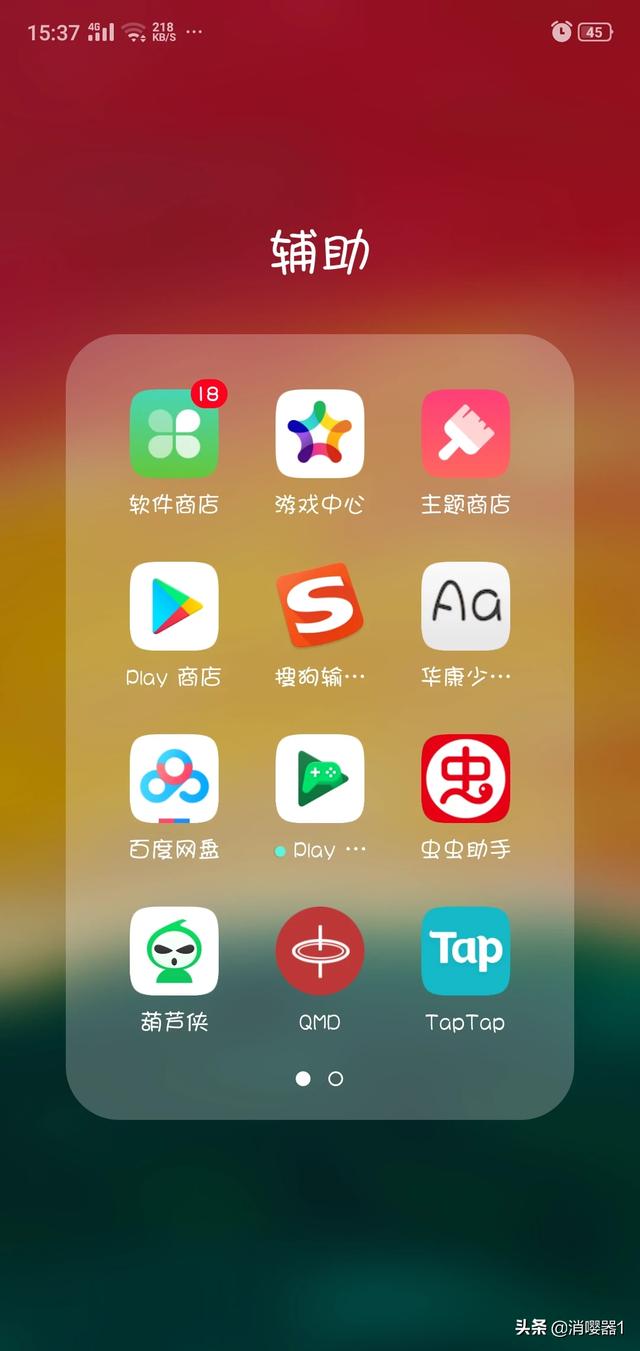Image resolution: width=640 pixels, height=1351 pixels.
Task: Tap the 辅助 folder name
Action: (320, 252)
